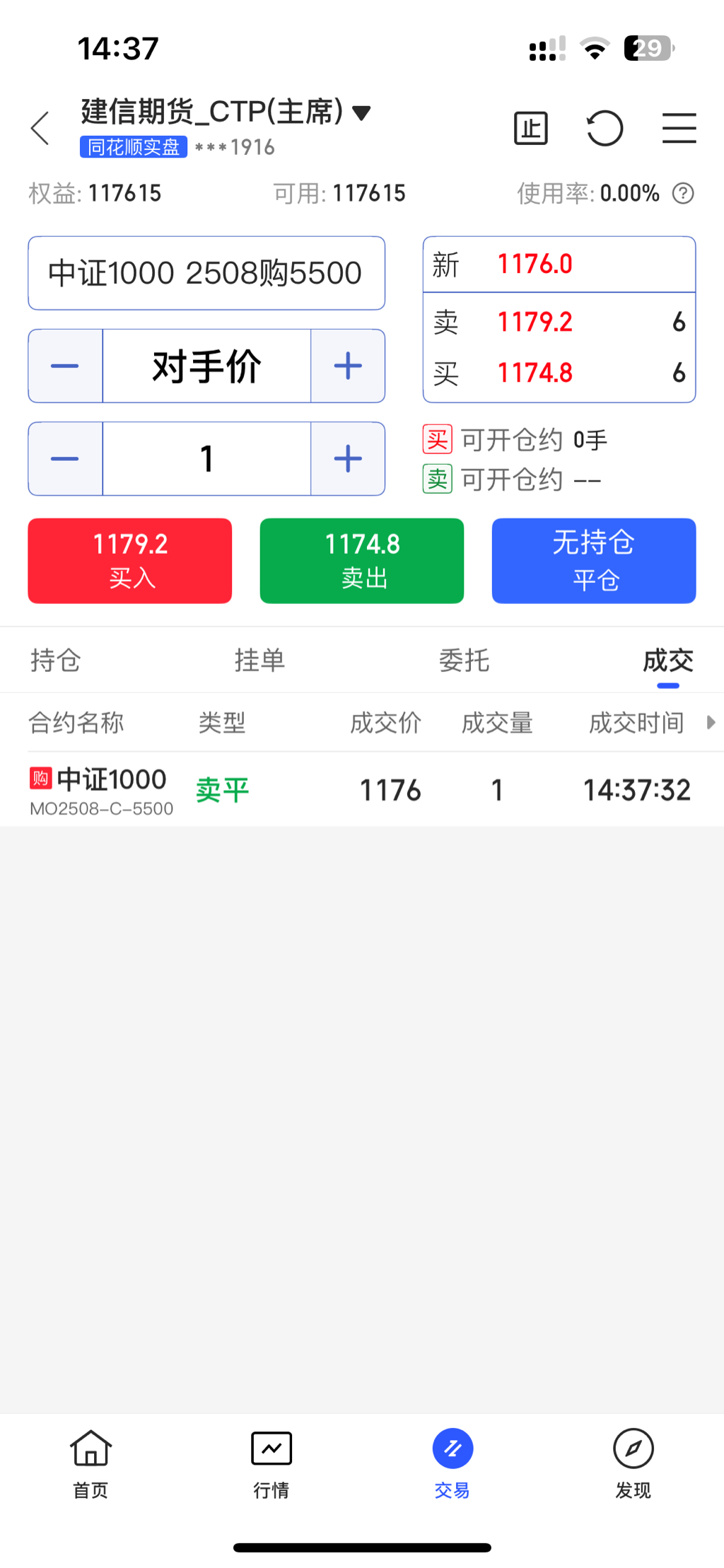Go back using the top-left arrow

40,128
